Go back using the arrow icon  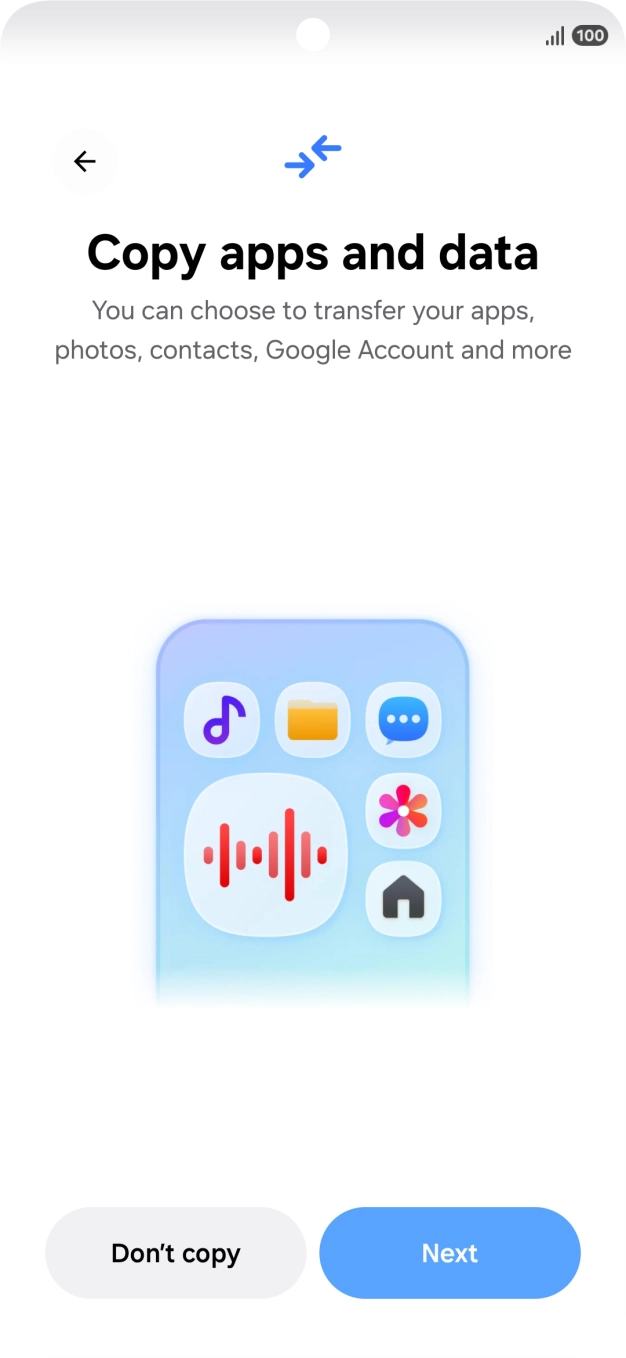(x=85, y=161)
